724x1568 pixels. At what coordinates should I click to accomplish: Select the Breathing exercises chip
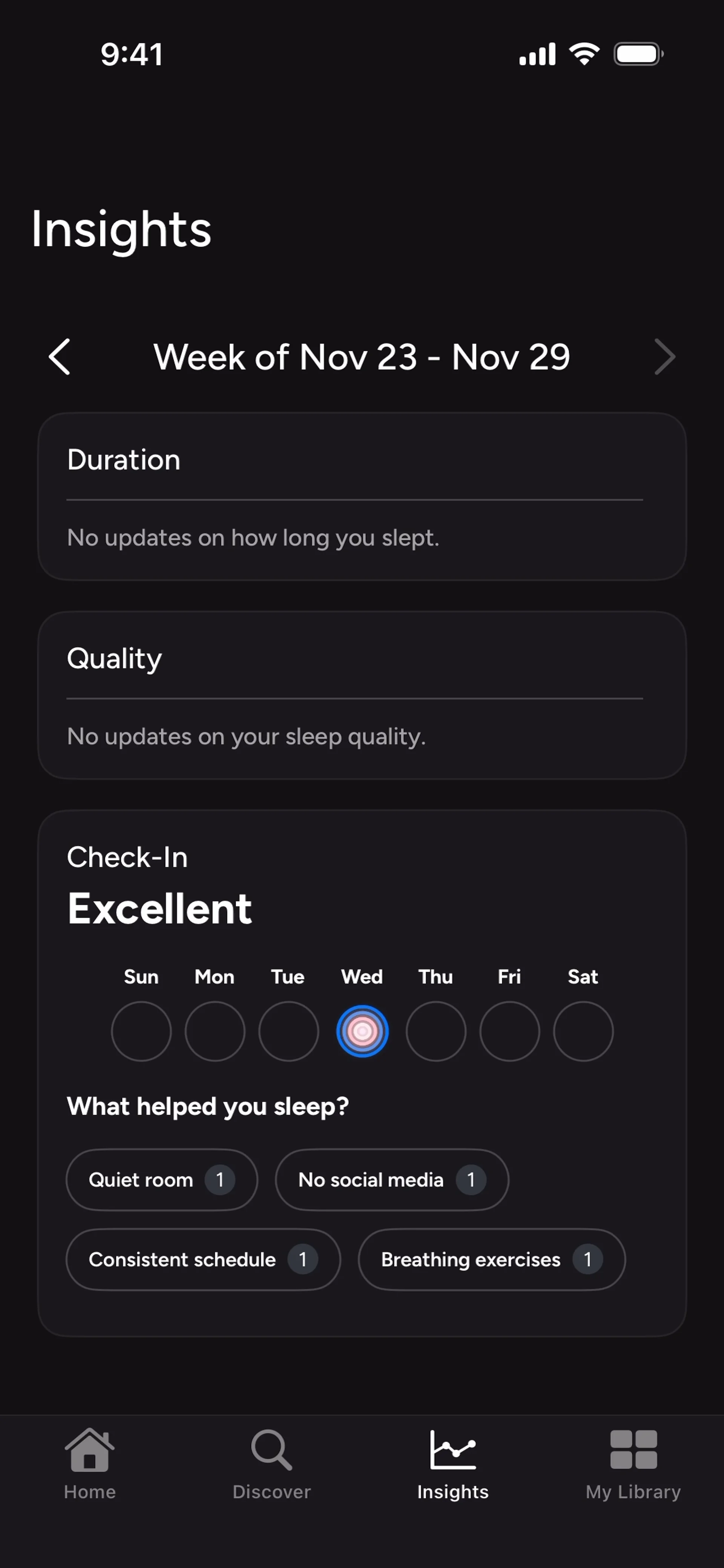click(491, 1259)
